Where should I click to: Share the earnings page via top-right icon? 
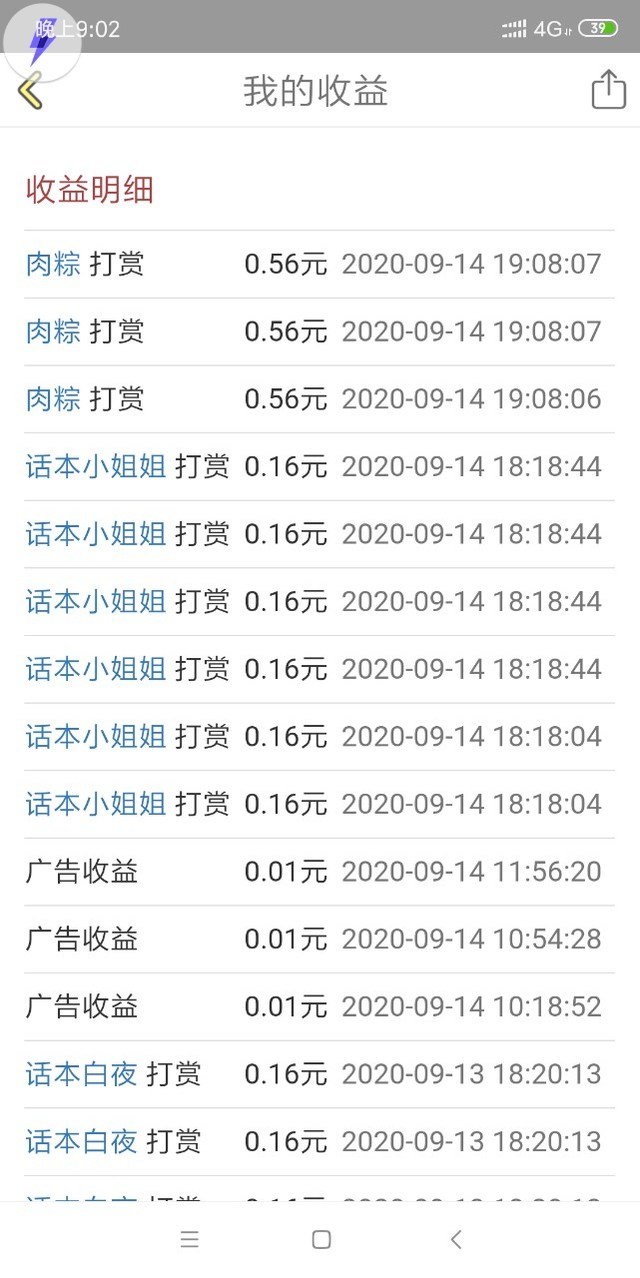608,90
